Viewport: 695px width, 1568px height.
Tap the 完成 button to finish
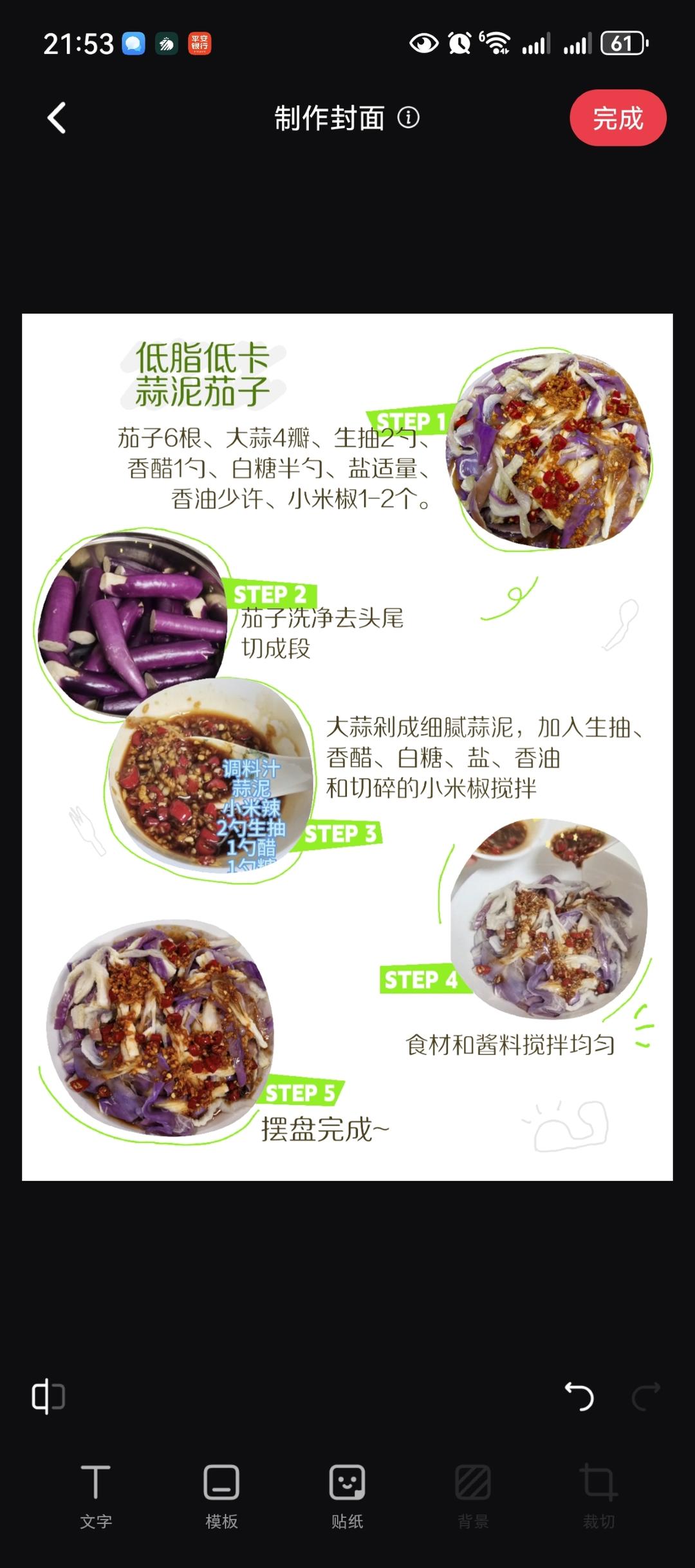point(617,118)
